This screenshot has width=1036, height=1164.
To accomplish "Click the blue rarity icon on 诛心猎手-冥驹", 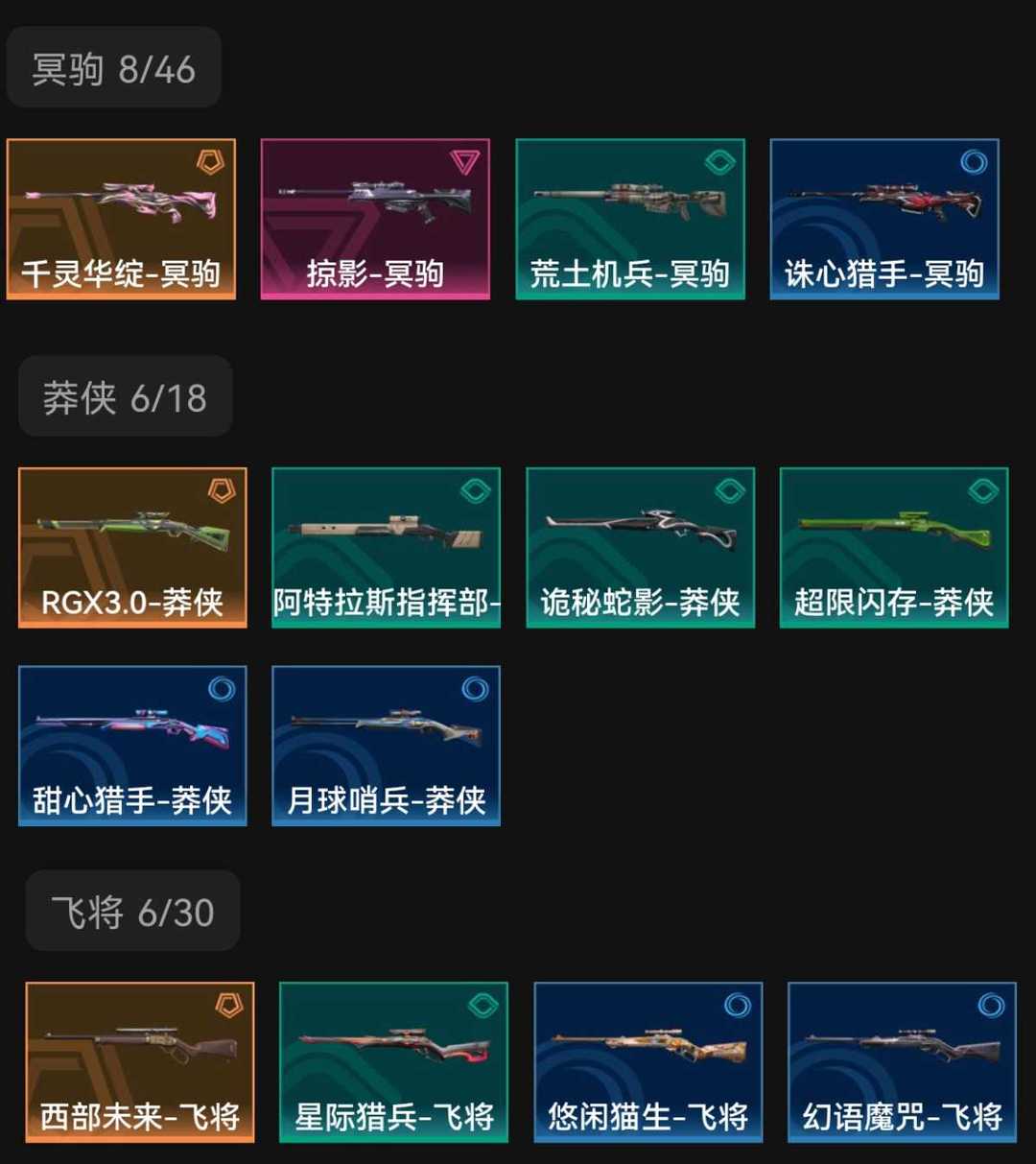I will point(977,163).
